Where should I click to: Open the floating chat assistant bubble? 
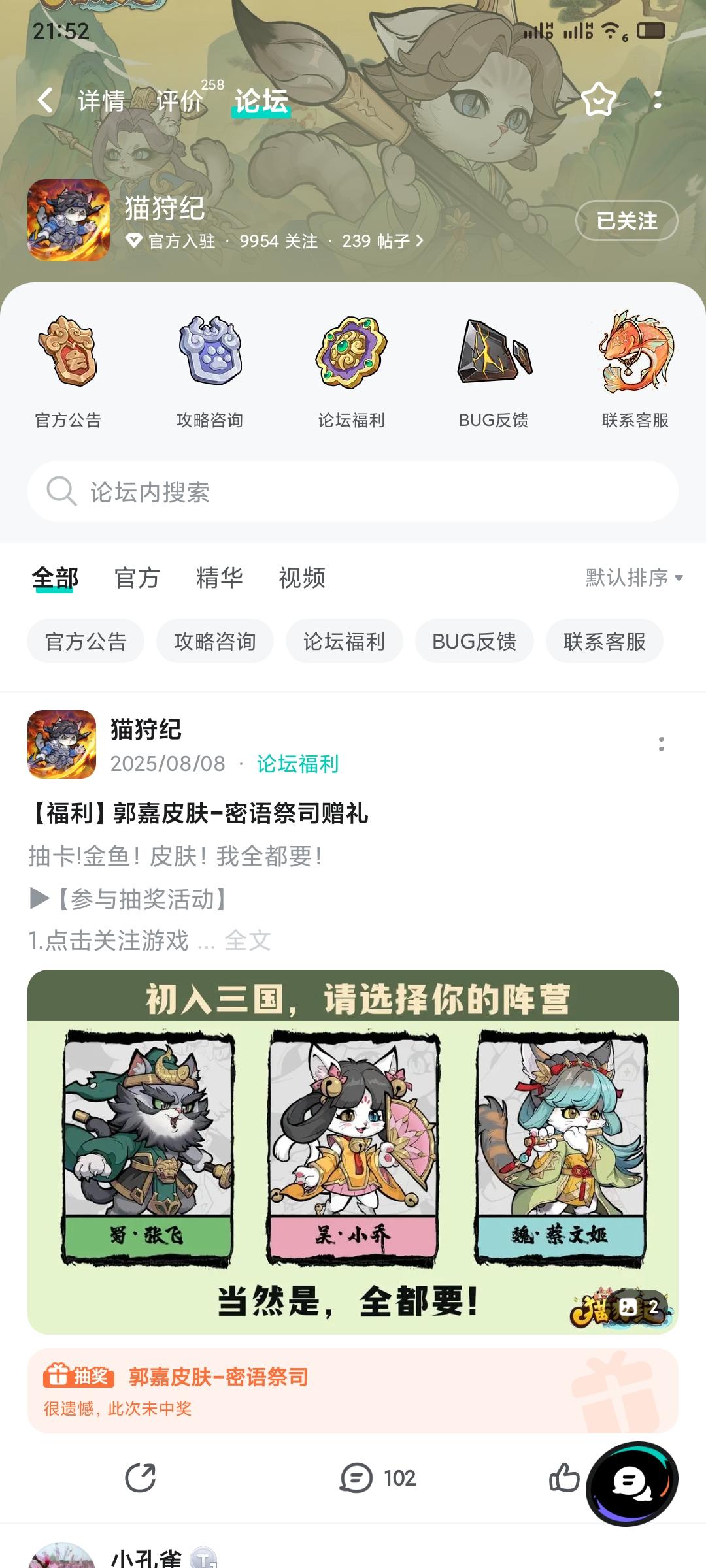point(632,1480)
